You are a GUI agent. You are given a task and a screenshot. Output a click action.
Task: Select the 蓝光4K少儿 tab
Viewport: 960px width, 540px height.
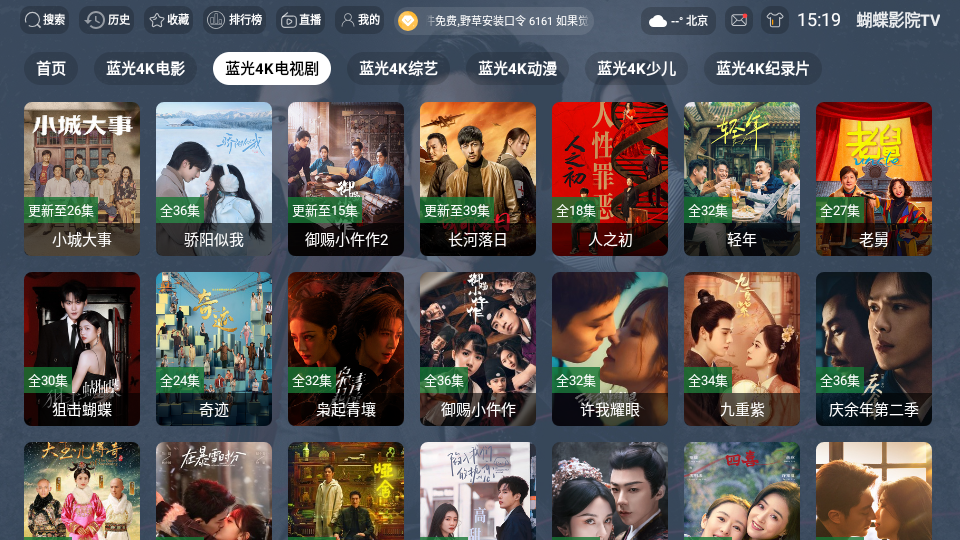(637, 68)
